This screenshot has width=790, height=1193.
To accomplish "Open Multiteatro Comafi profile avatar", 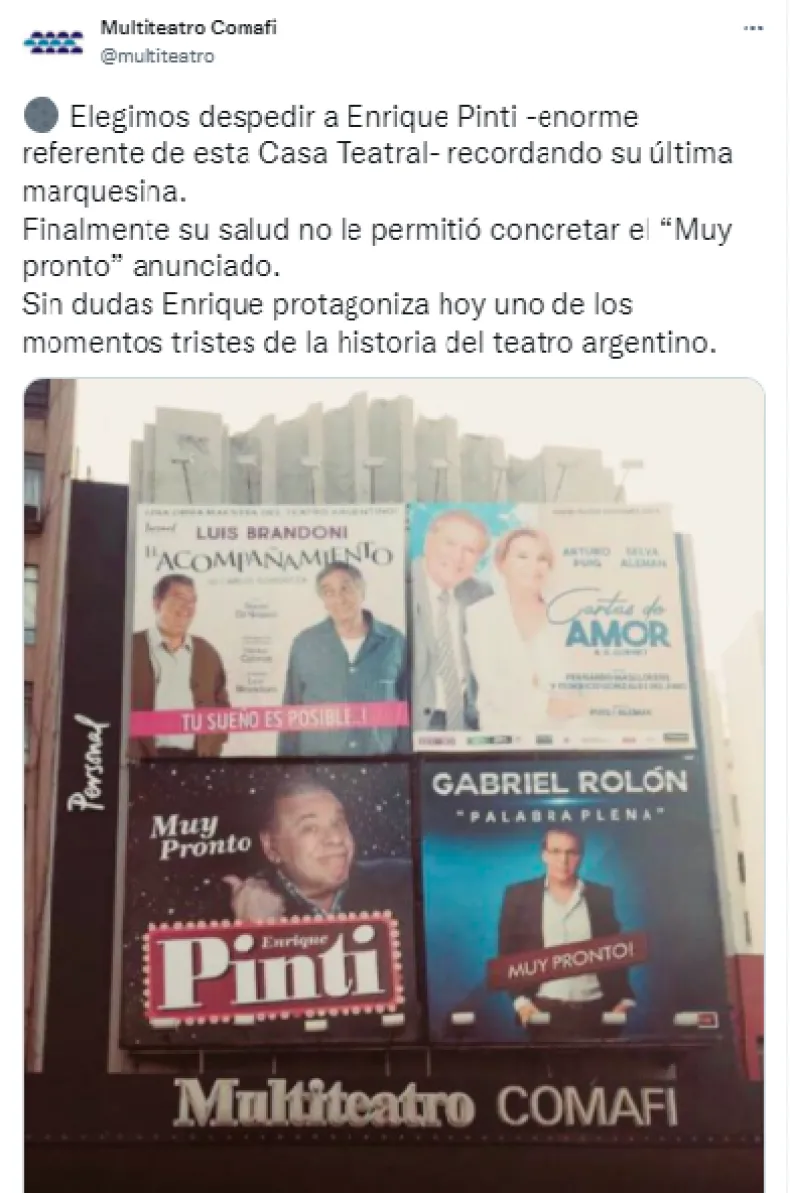I will pos(54,42).
